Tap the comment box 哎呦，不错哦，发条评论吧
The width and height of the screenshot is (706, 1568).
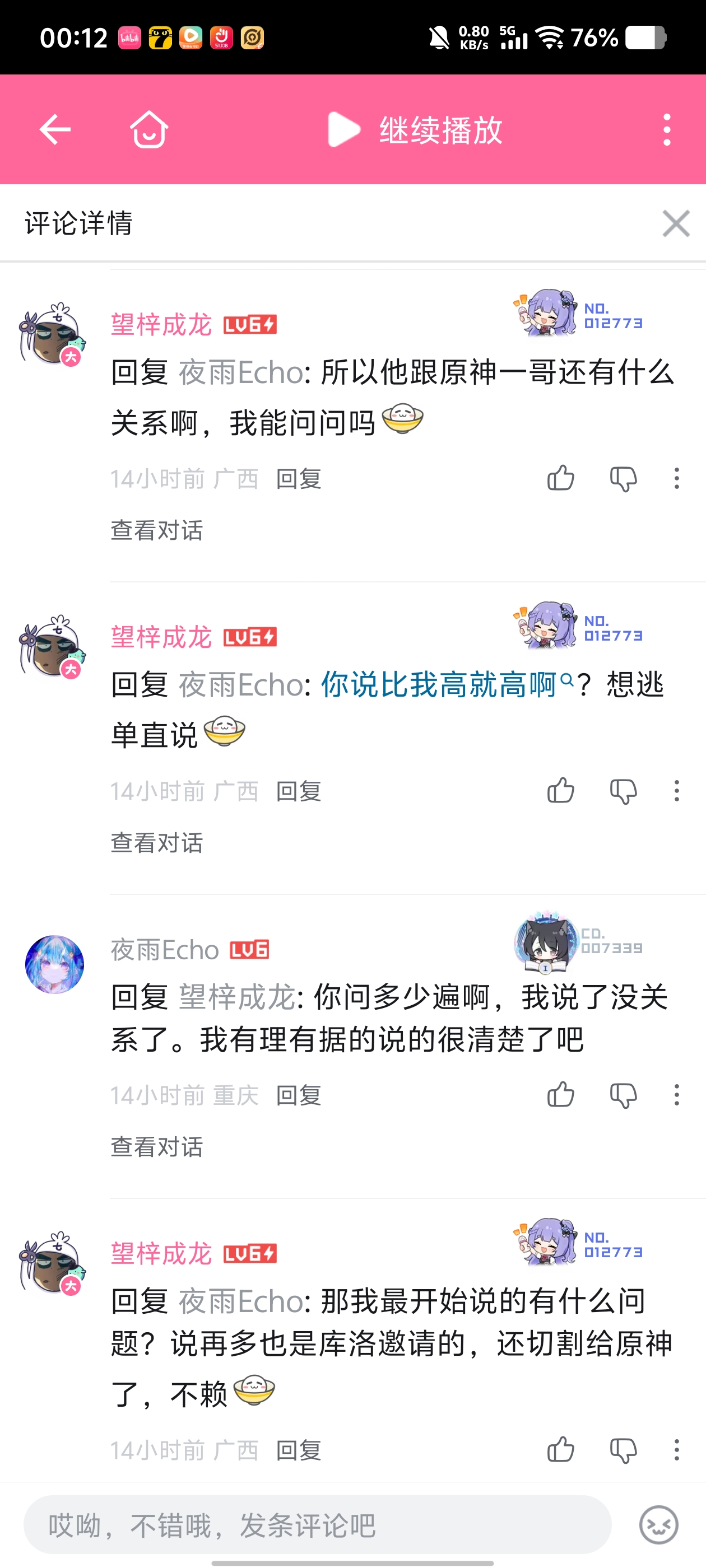(x=317, y=1525)
